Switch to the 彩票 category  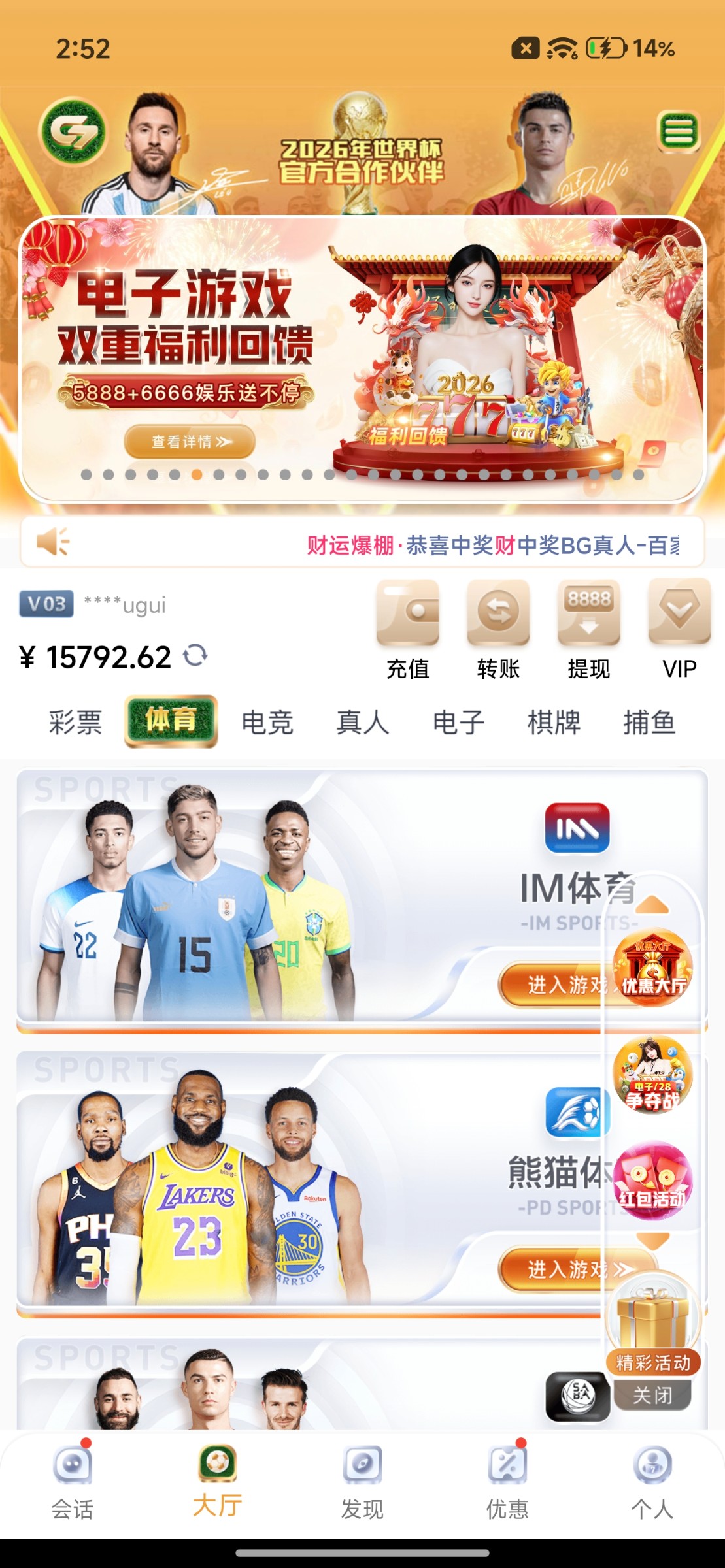coord(76,722)
